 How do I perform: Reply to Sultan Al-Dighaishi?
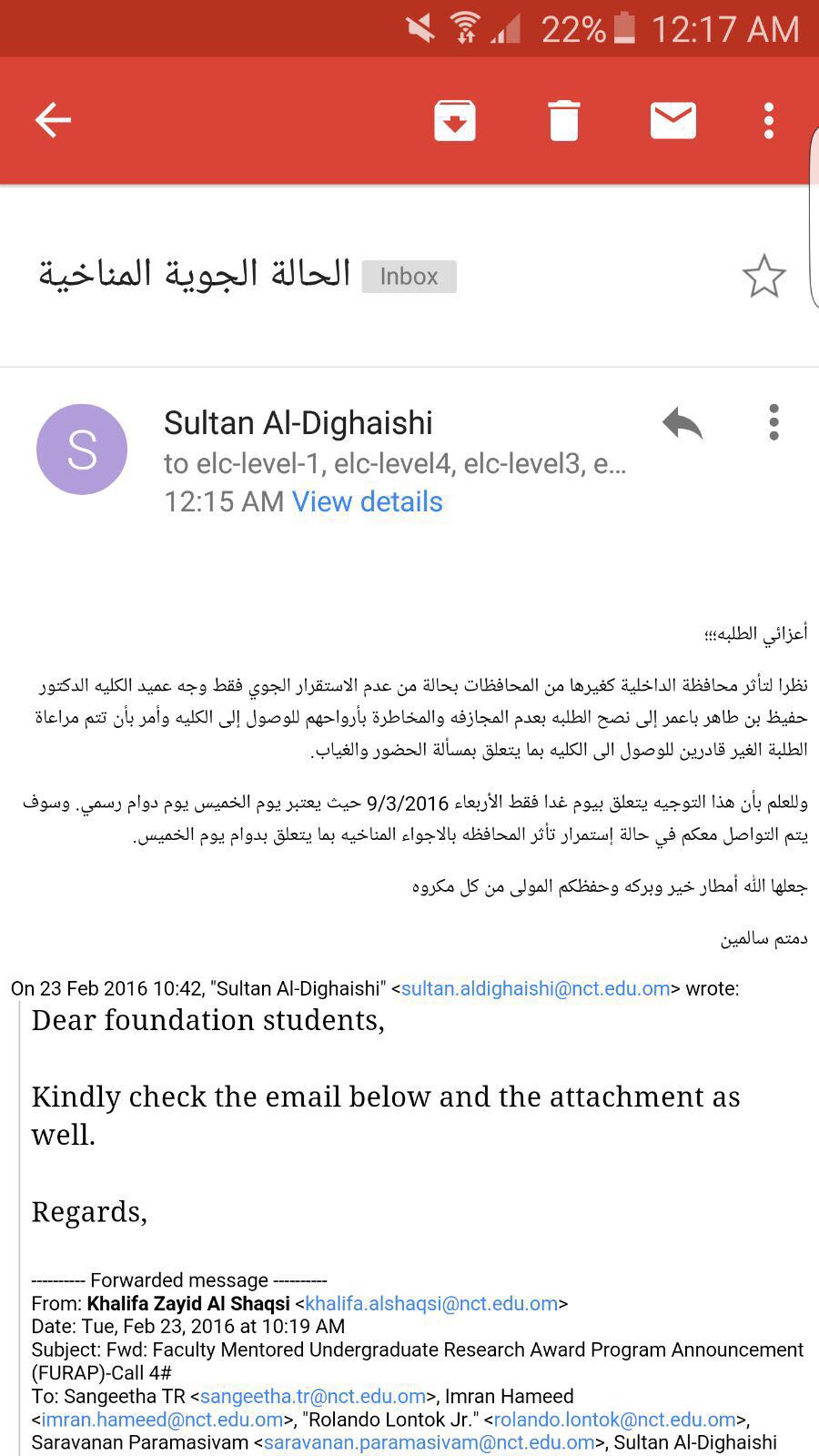pyautogui.click(x=682, y=423)
